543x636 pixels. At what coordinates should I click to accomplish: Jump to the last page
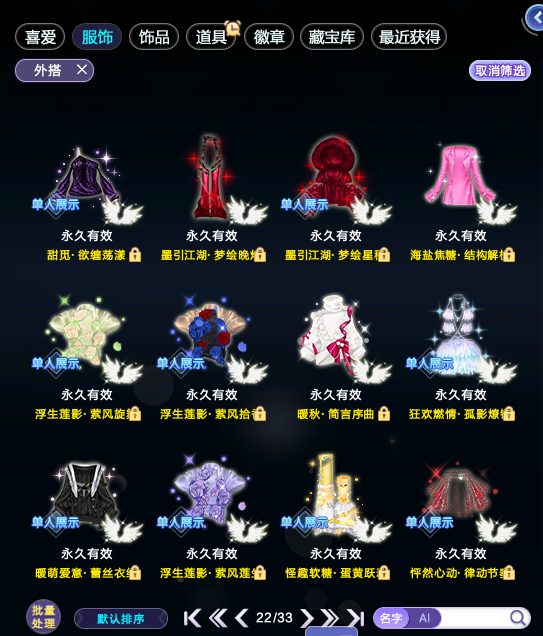point(355,618)
